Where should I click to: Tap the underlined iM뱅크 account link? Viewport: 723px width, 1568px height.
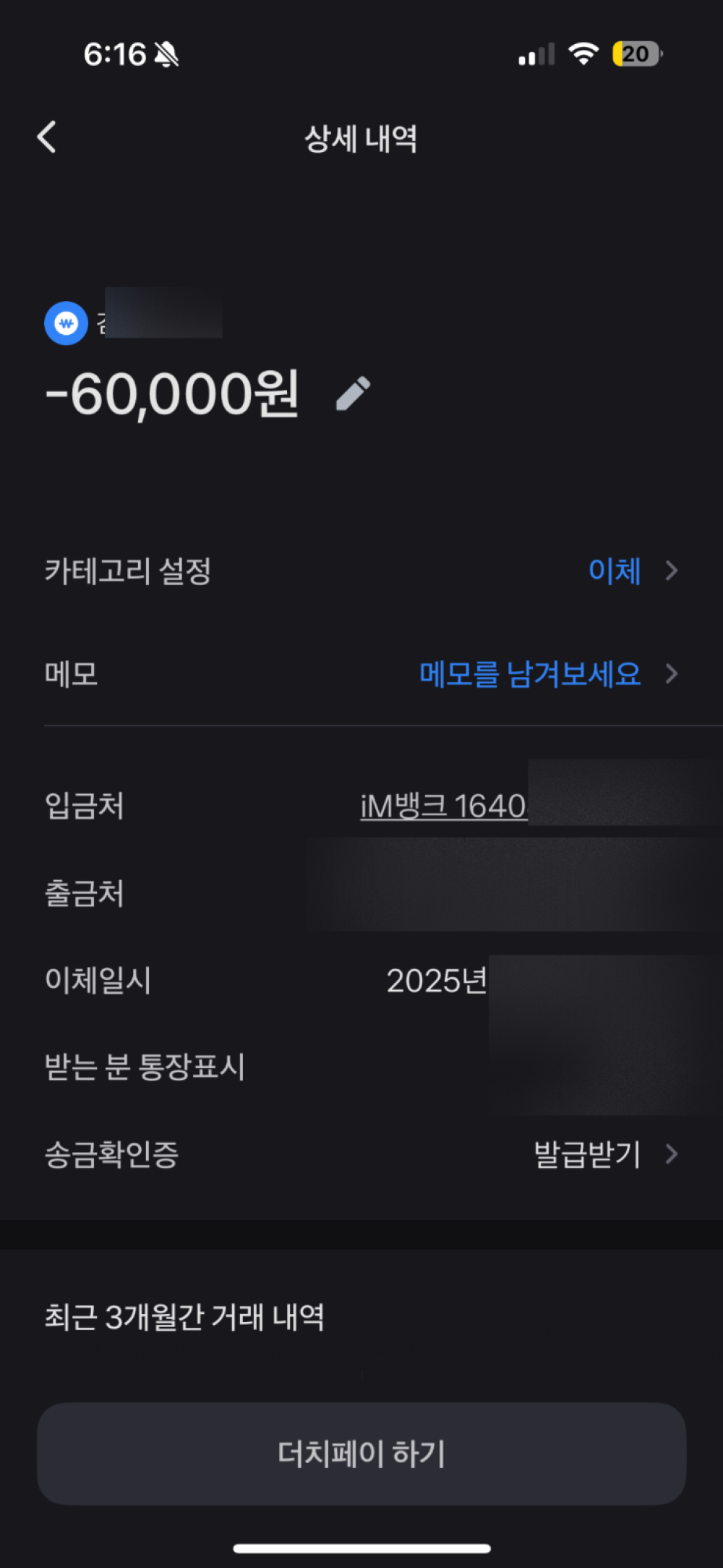tap(443, 806)
